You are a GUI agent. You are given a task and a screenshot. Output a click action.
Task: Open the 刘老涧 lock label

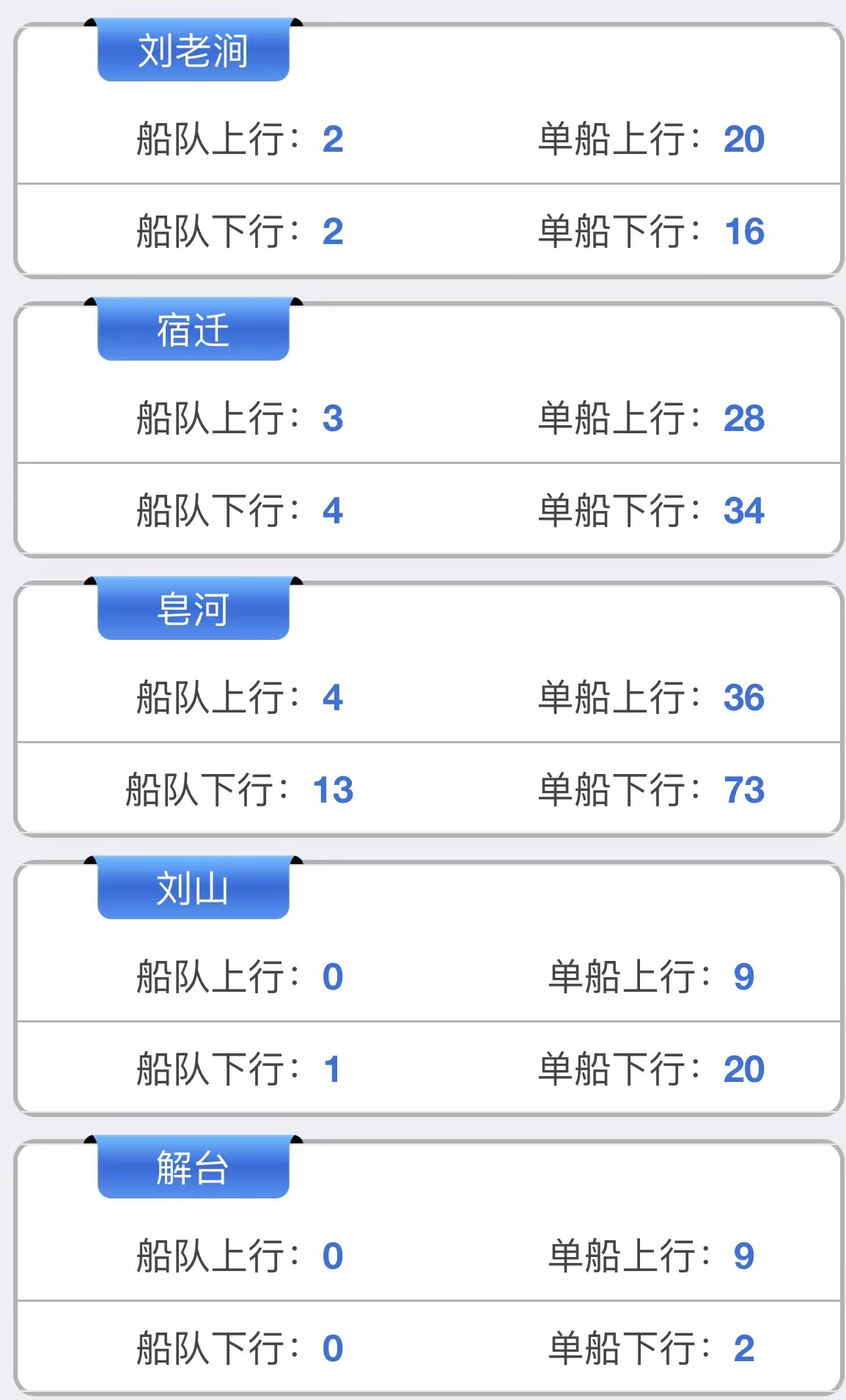point(194,50)
